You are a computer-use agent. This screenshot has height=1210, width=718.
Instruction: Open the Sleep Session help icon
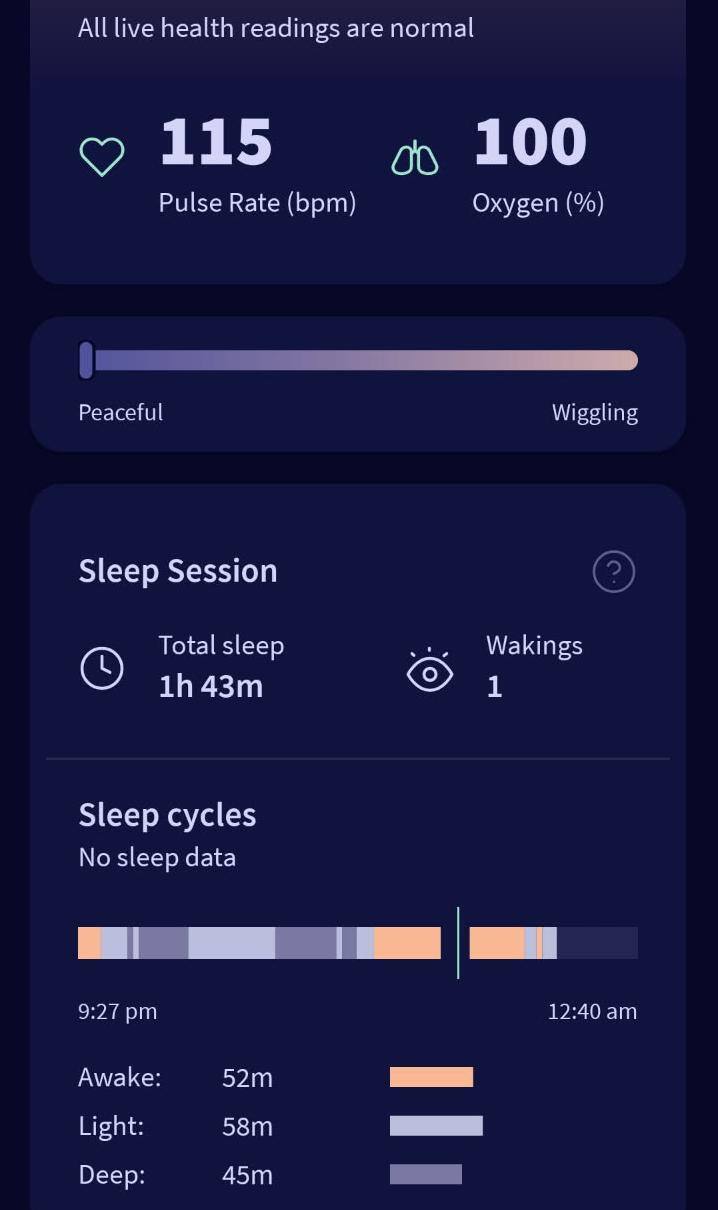coord(613,572)
